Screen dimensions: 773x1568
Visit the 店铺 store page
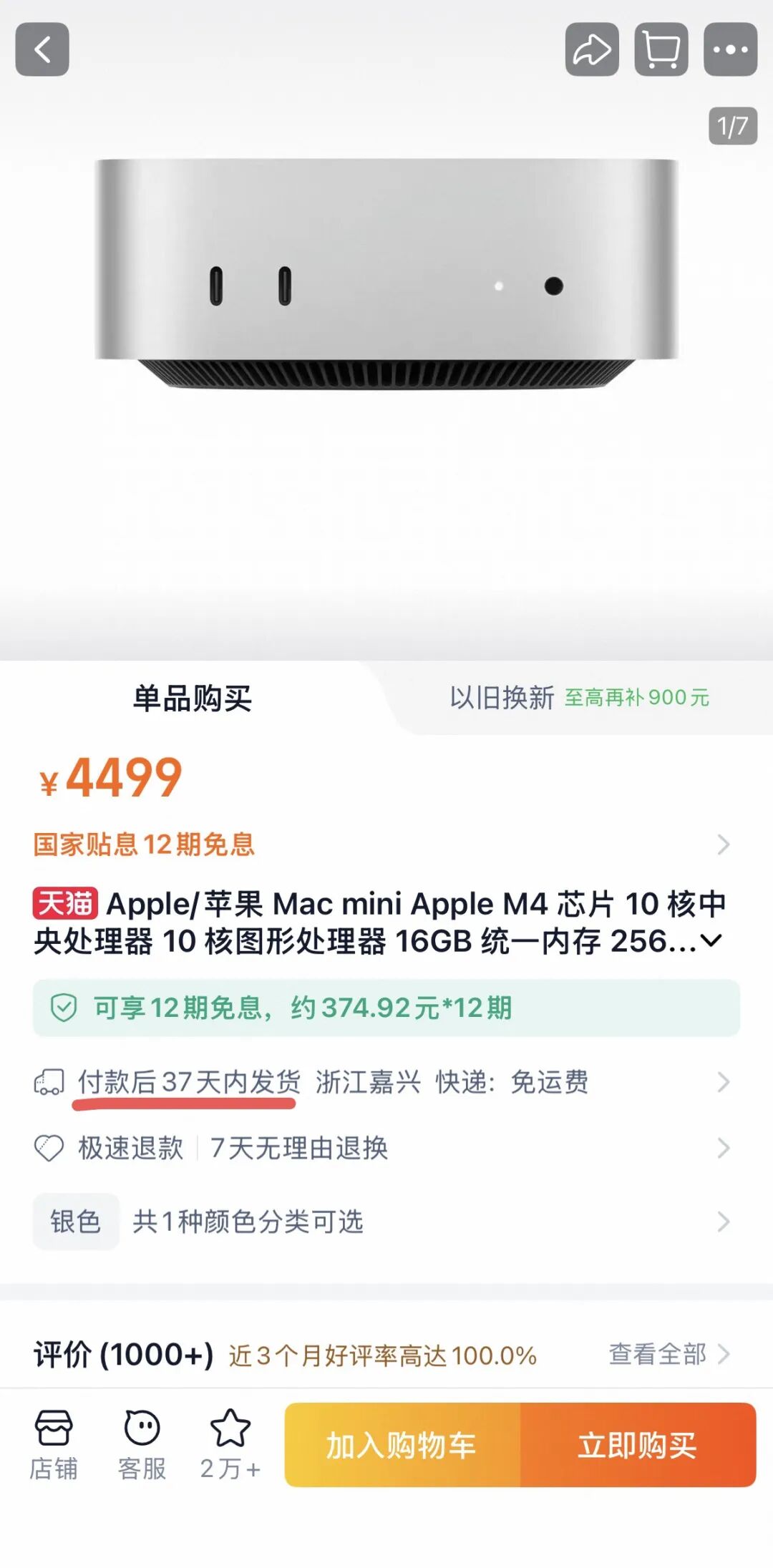pos(54,1443)
